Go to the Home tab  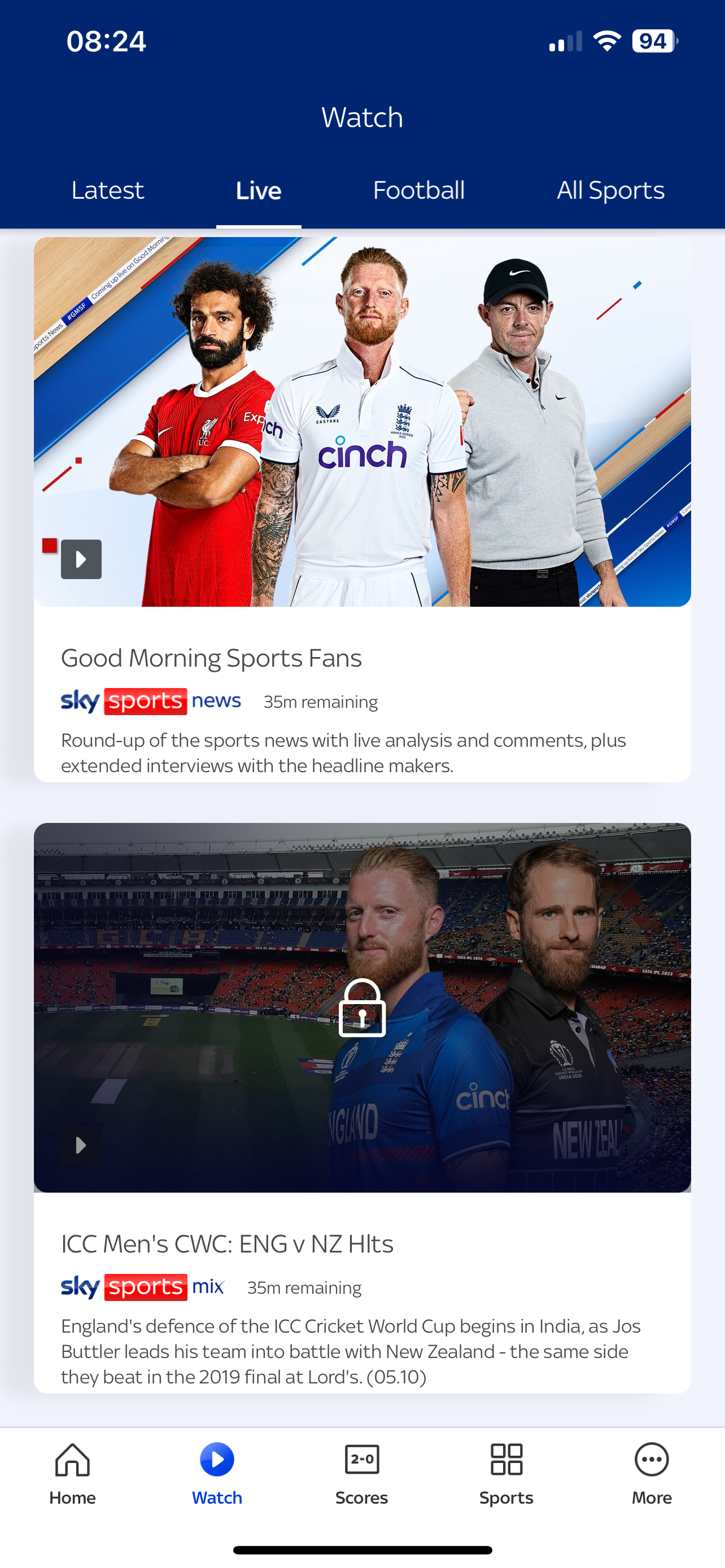point(72,1473)
